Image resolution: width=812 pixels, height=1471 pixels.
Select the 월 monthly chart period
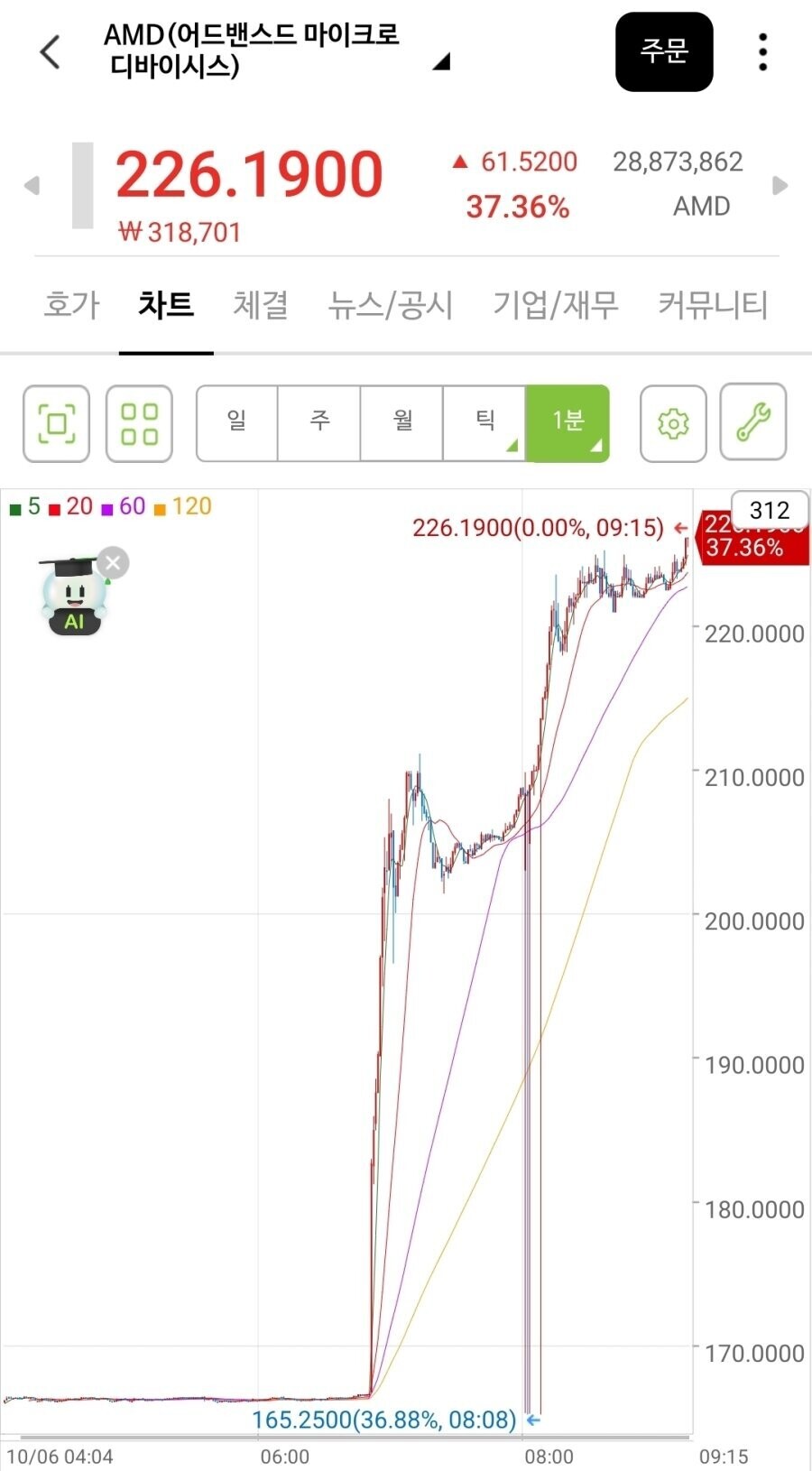pos(401,422)
